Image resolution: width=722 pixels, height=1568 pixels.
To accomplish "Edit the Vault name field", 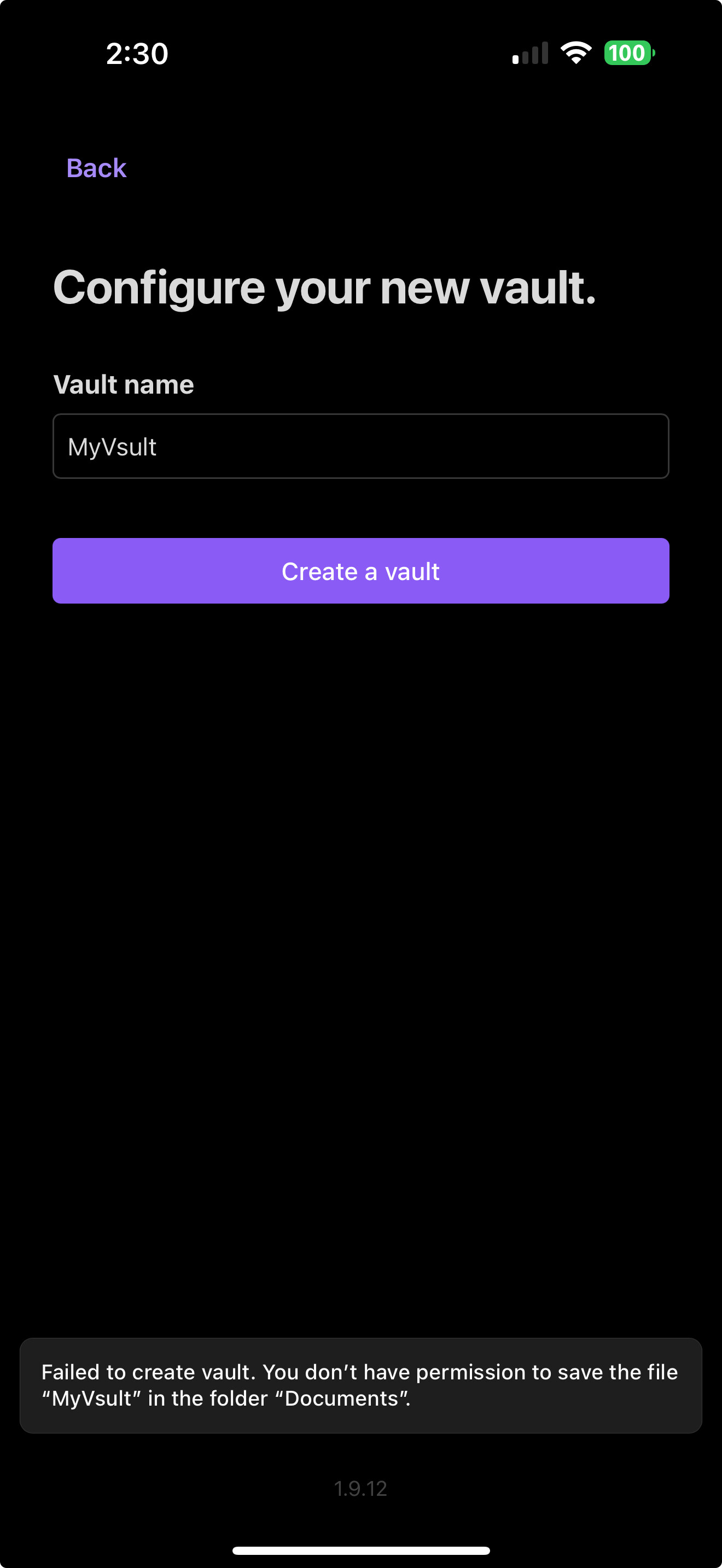I will click(x=360, y=446).
